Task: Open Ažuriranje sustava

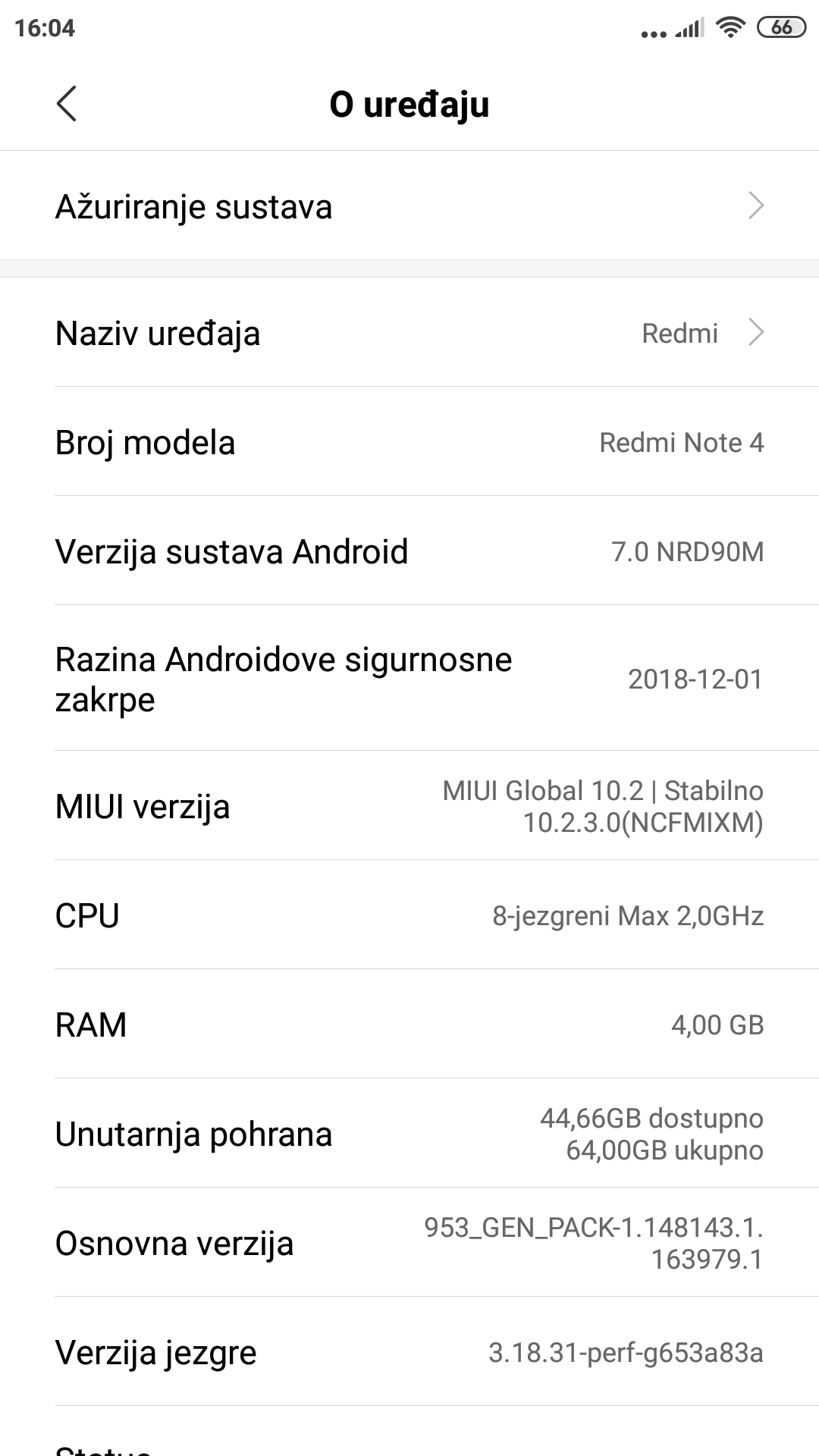Action: point(409,206)
